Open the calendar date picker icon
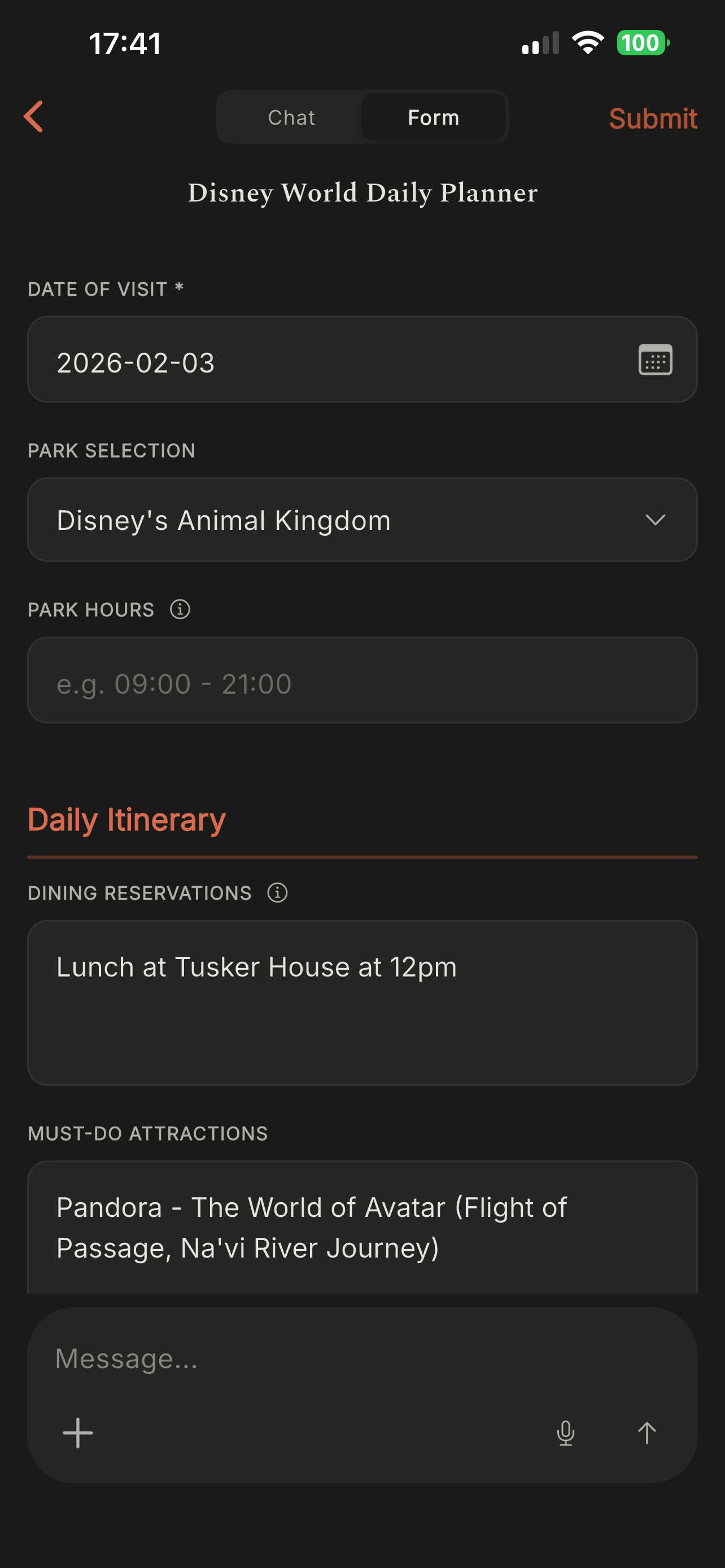This screenshot has height=1568, width=725. click(x=655, y=360)
